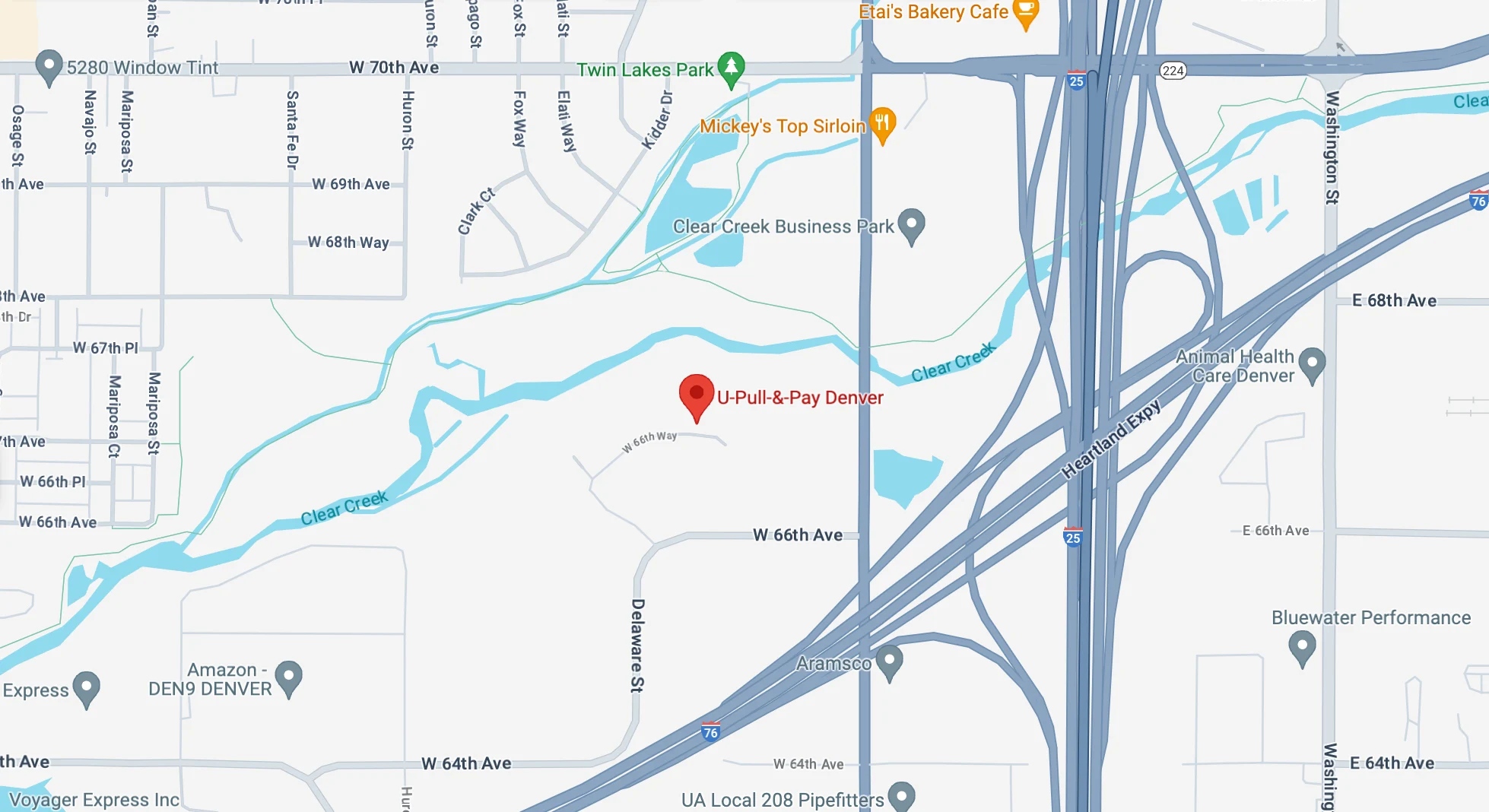
Task: Select Amazon - DEN9 DENVER marker
Action: pos(288,677)
